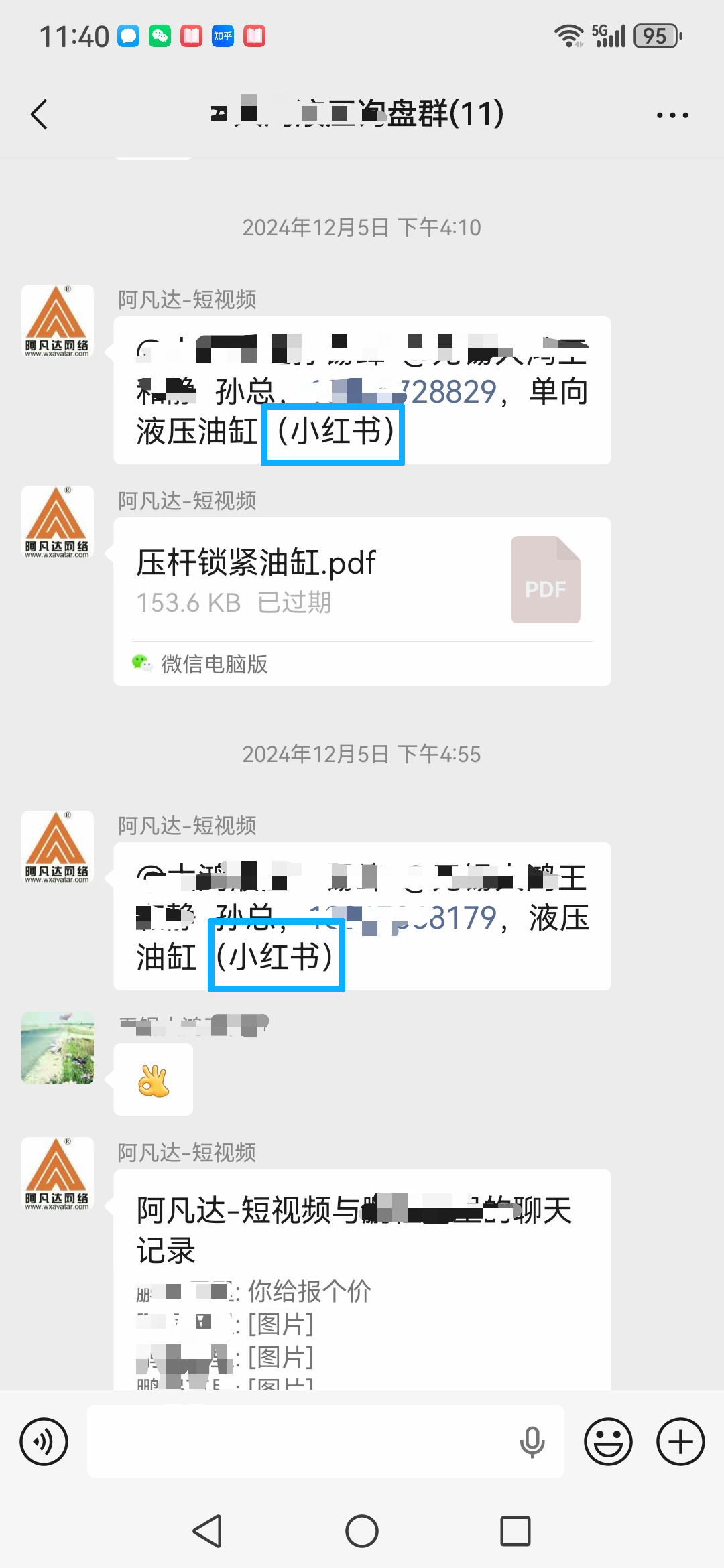Open the plus attachments menu
Screen dimensions: 724x1568
point(680,1441)
